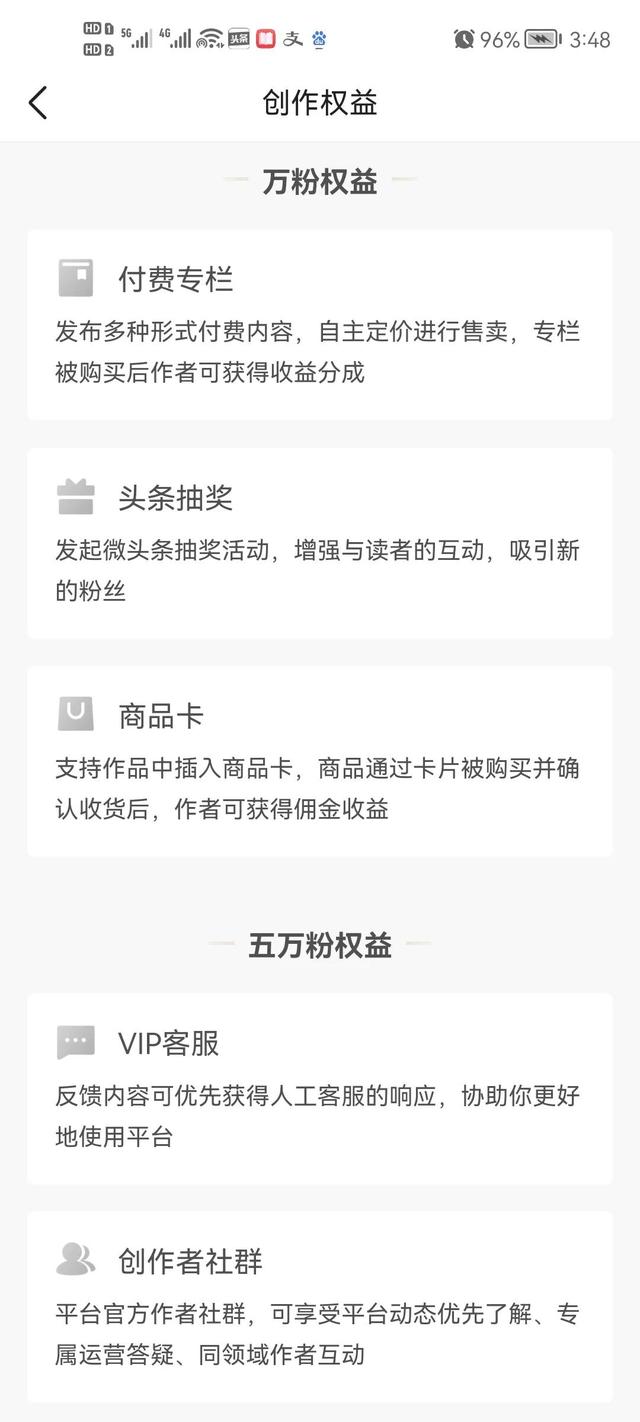Open the 商品卡 benefit card
This screenshot has width=640, height=1422.
[320, 761]
